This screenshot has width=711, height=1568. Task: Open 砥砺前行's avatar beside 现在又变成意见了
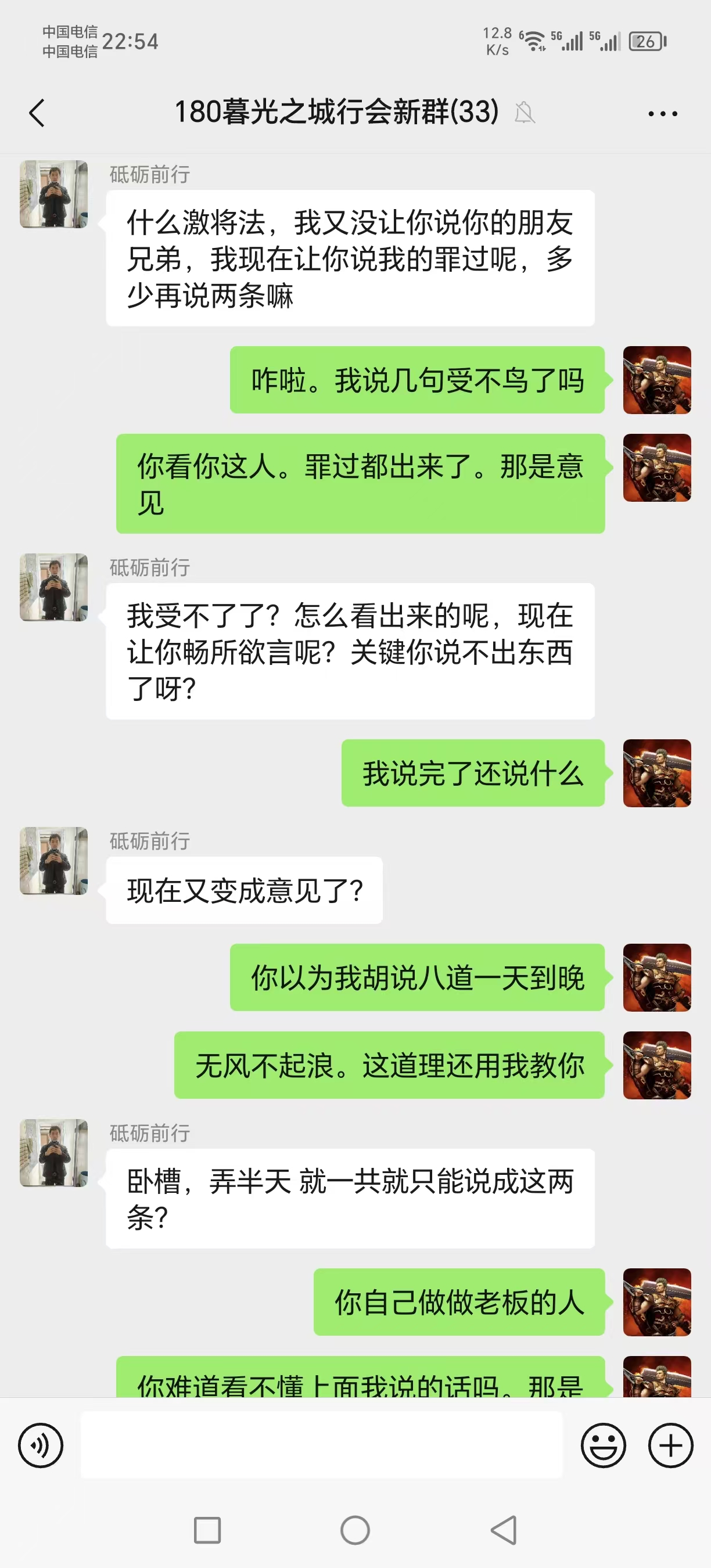(x=53, y=861)
